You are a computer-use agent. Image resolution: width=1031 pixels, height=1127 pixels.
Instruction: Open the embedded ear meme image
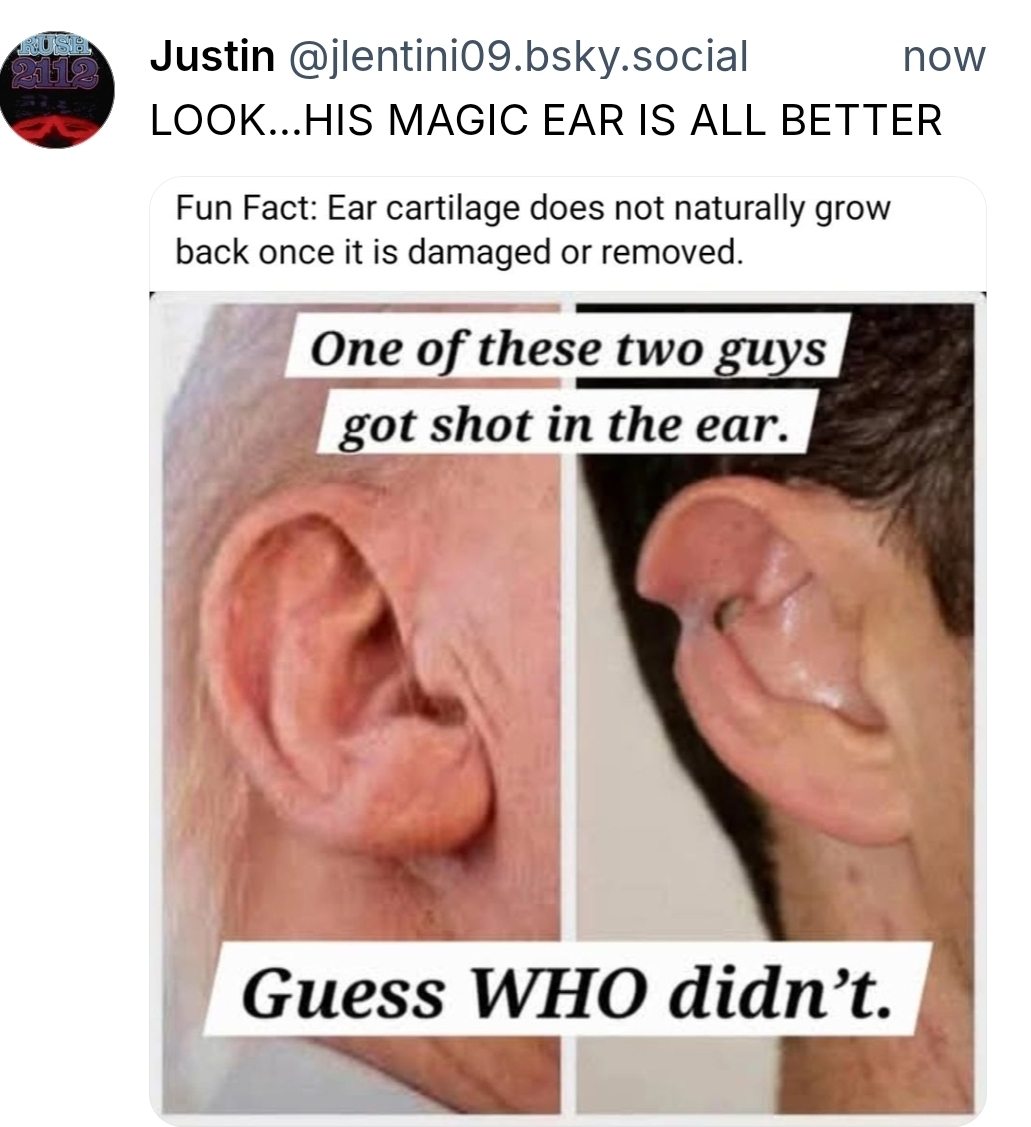[567, 700]
